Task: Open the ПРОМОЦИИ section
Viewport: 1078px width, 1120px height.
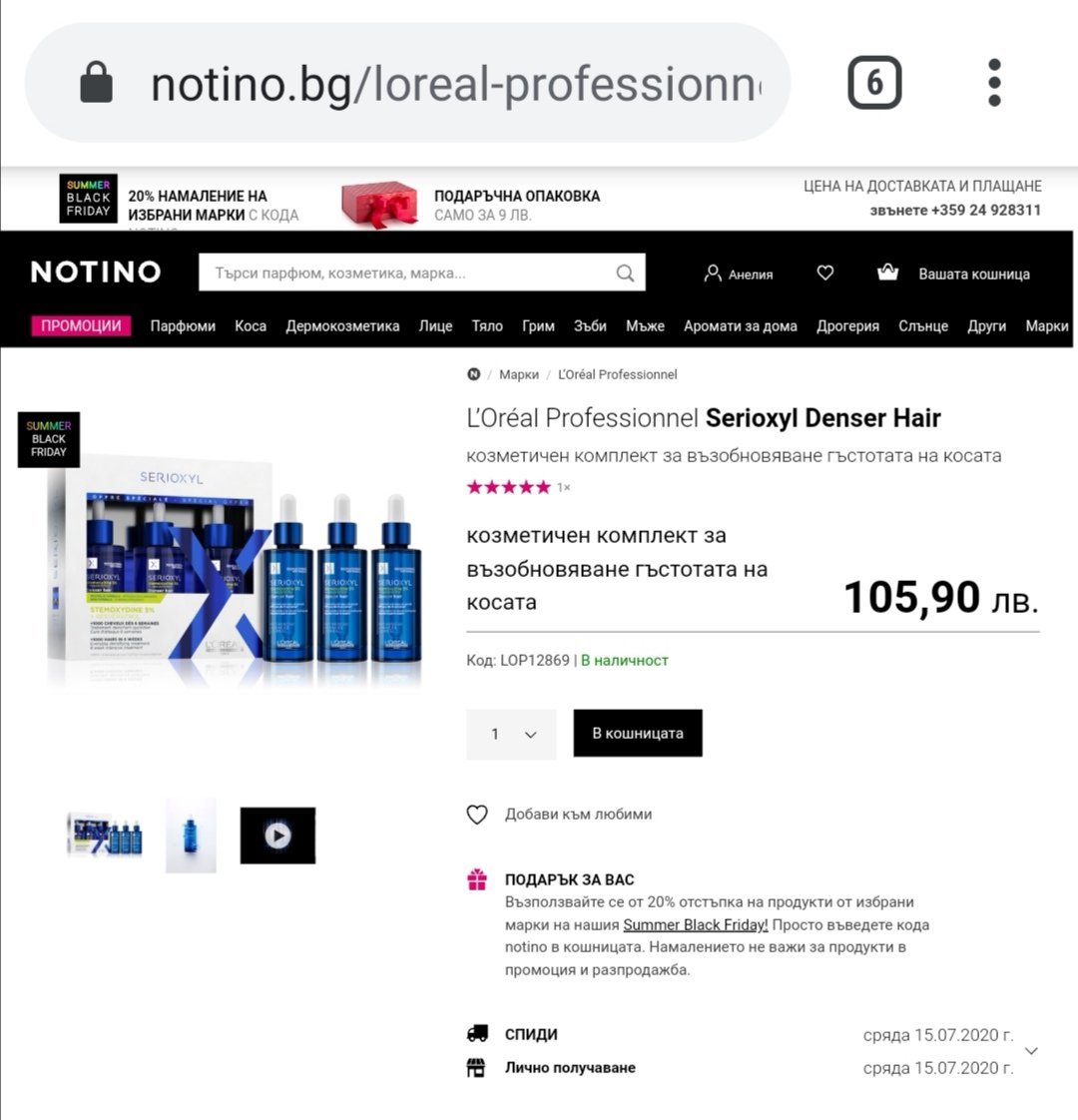Action: 81,325
